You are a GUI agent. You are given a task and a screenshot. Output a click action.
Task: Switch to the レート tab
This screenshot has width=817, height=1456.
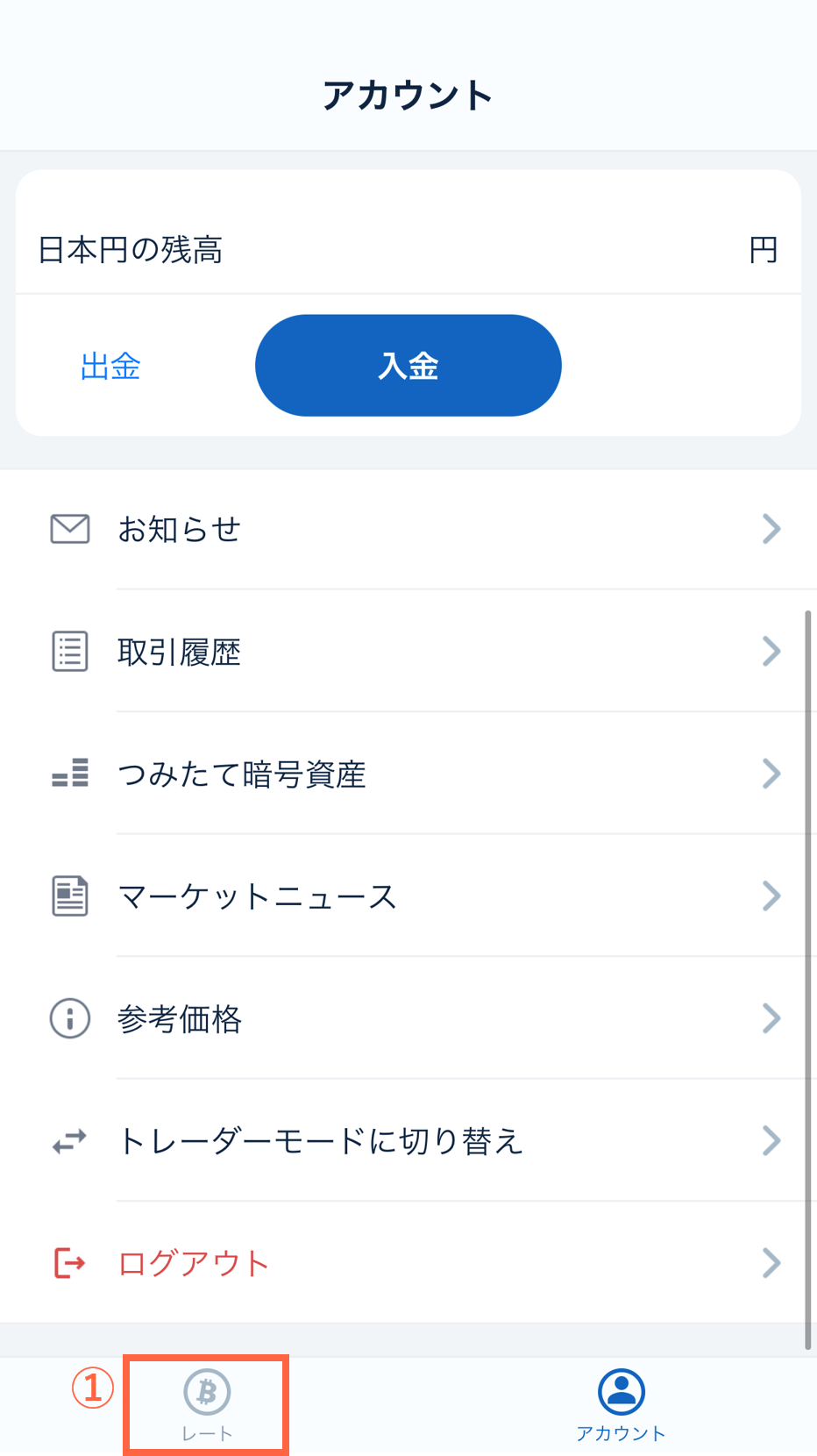coord(207,1405)
